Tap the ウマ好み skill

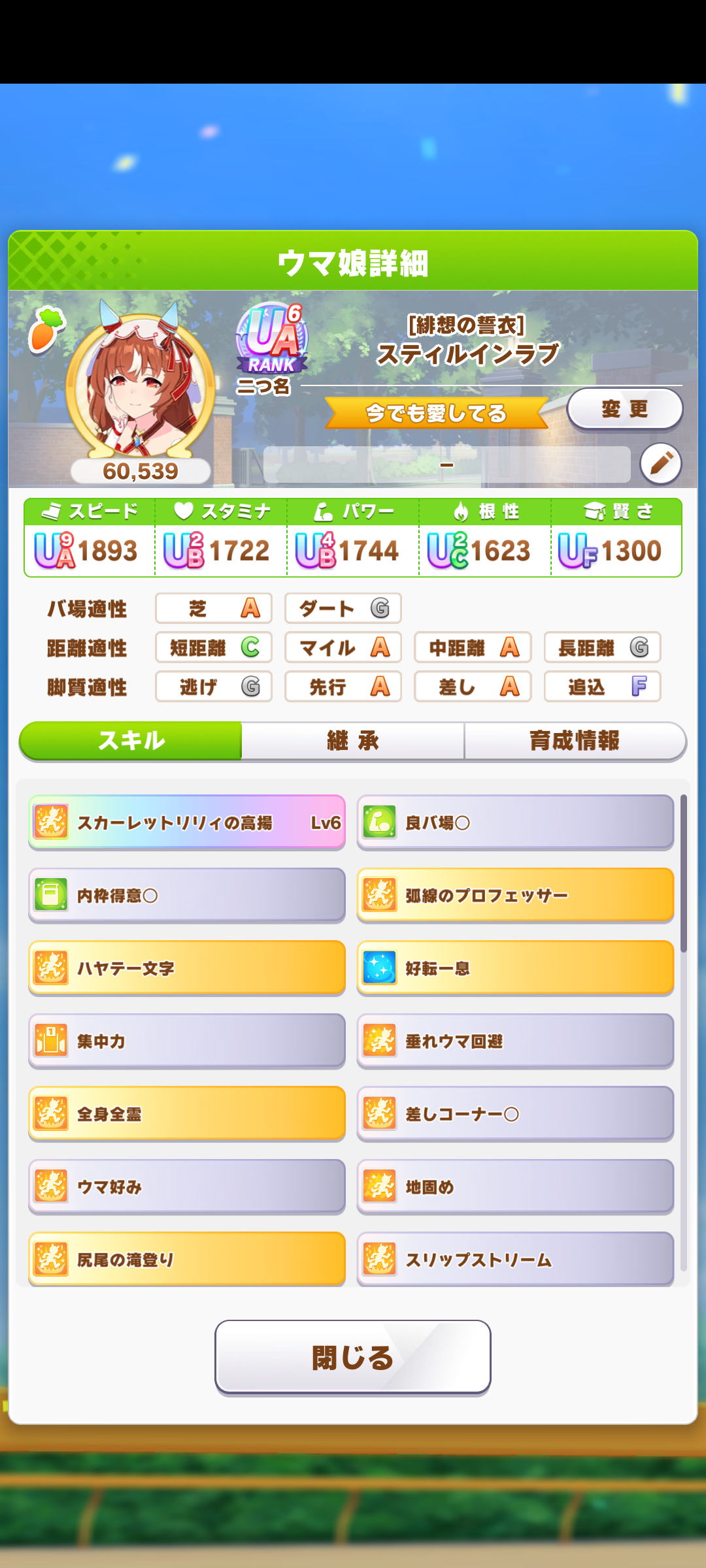click(x=187, y=1186)
